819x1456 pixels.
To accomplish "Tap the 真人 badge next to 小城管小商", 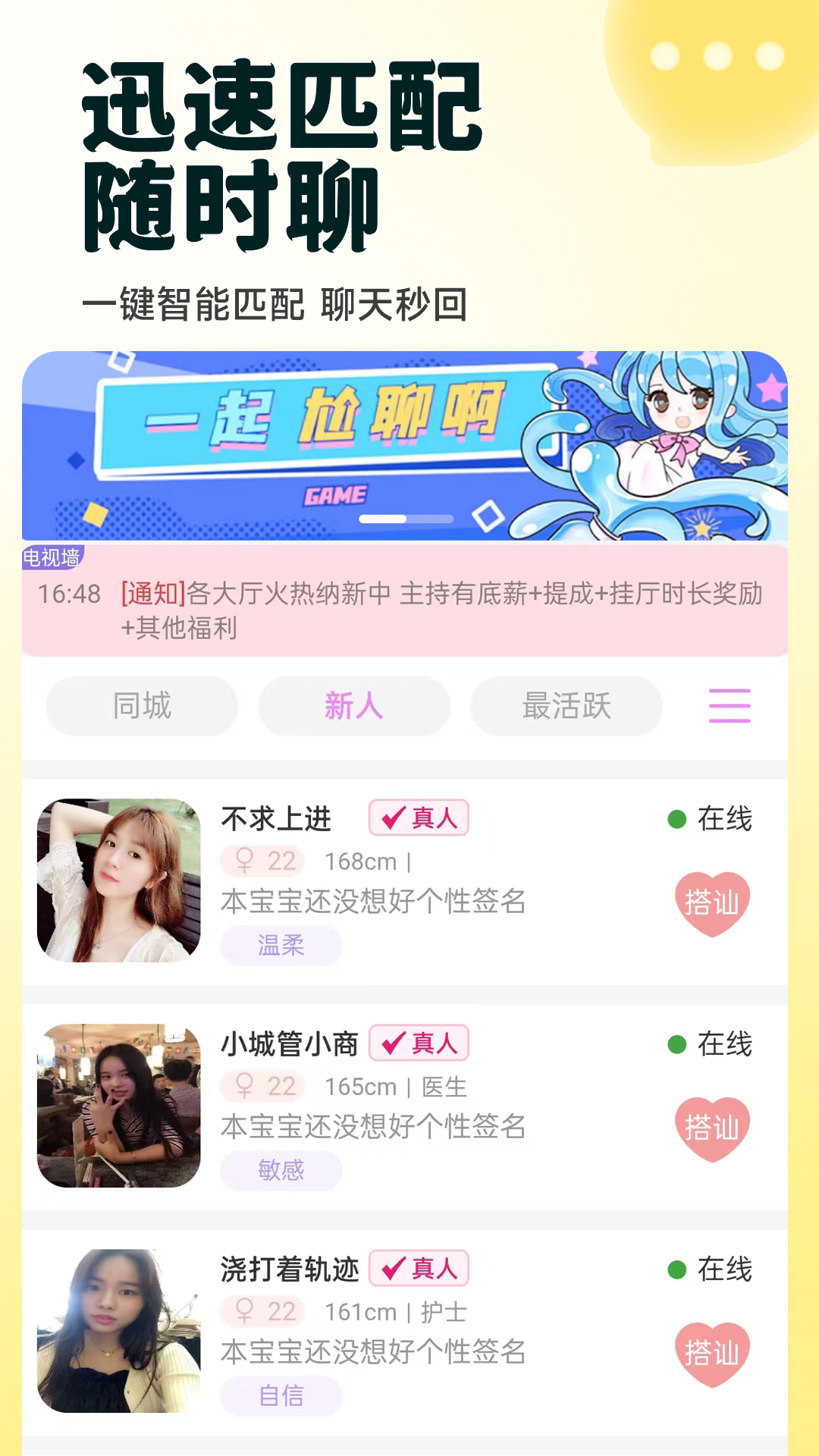I will click(x=418, y=1043).
